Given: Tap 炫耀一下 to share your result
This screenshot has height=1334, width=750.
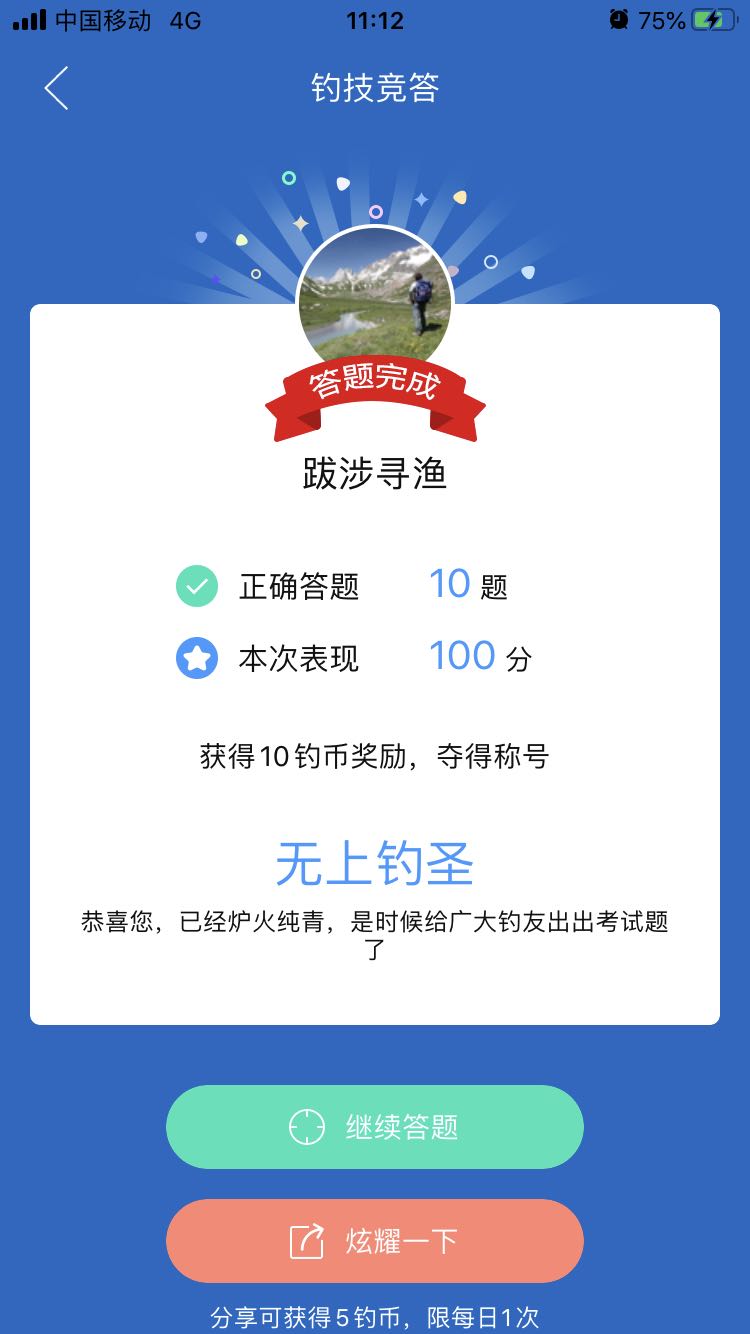Looking at the screenshot, I should (x=374, y=1241).
